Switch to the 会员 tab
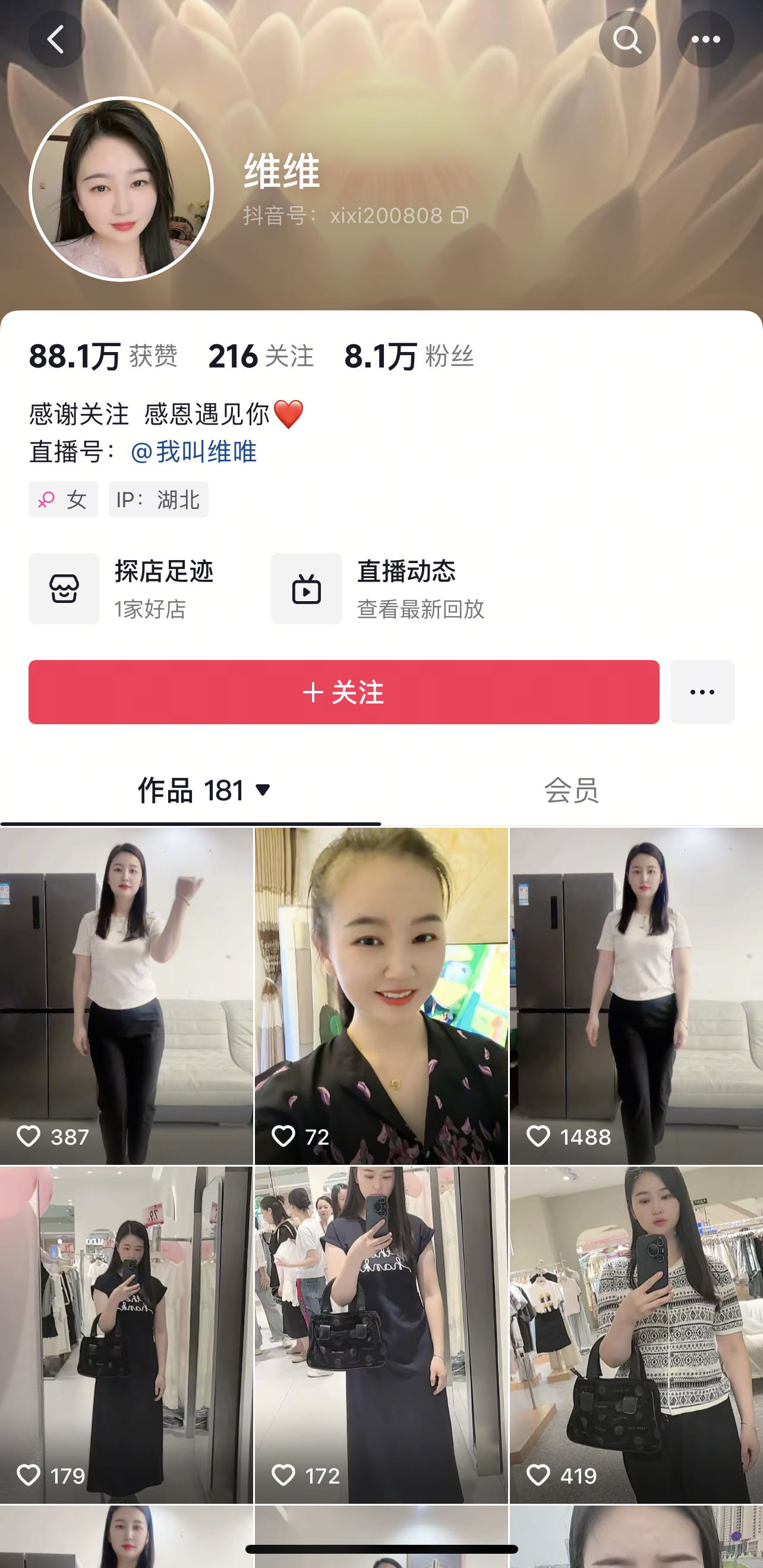 pos(571,791)
